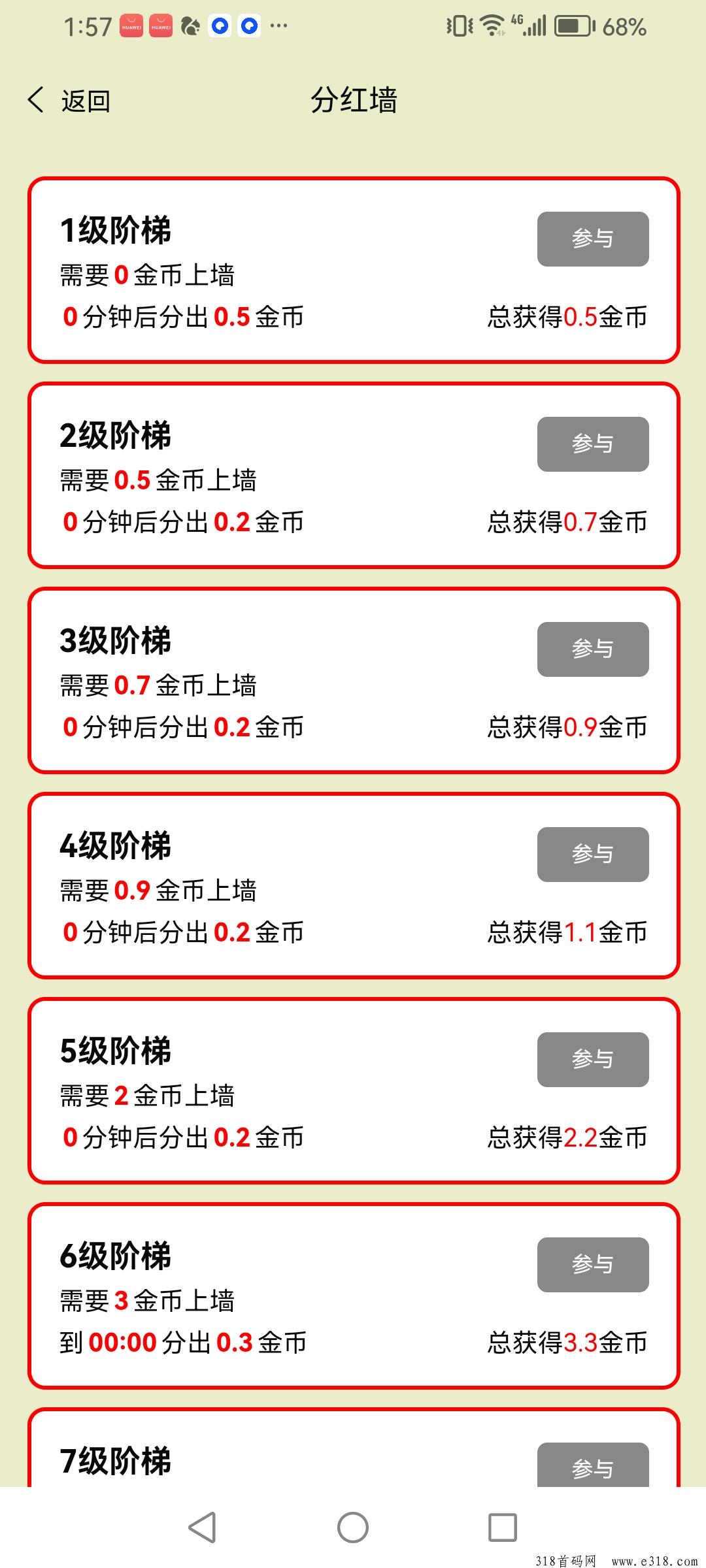The height and width of the screenshot is (1568, 706).
Task: Hit 参与 on the 5级阶梯 card
Action: click(593, 1060)
